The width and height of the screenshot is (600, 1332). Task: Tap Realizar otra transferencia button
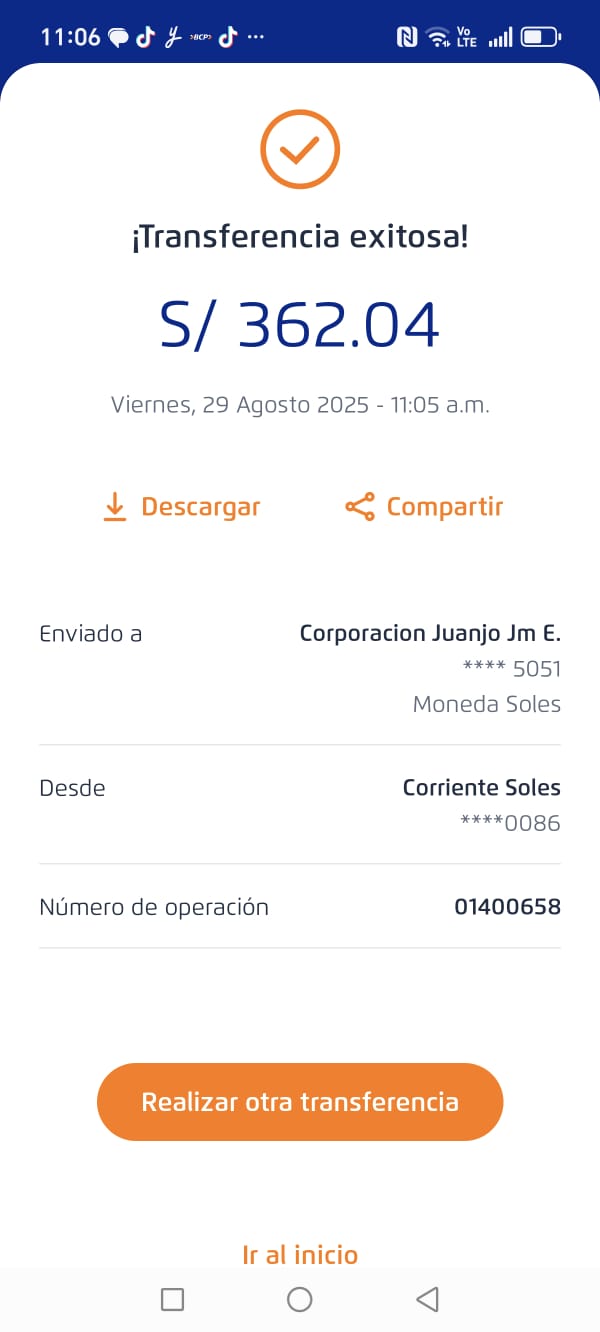(x=300, y=1102)
